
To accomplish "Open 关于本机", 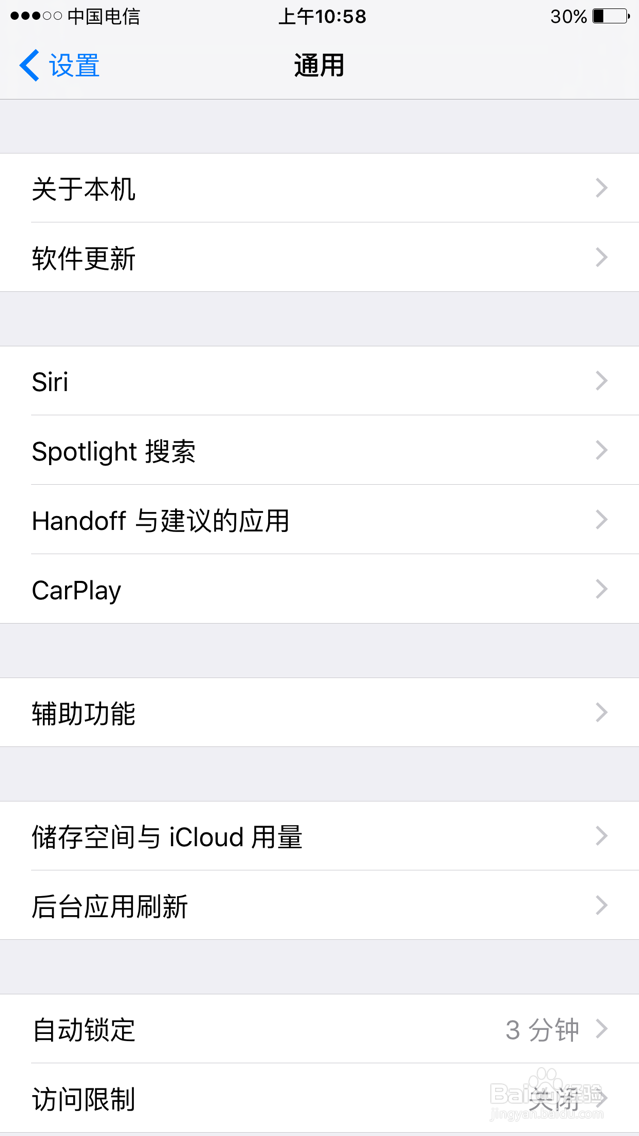I will click(320, 188).
